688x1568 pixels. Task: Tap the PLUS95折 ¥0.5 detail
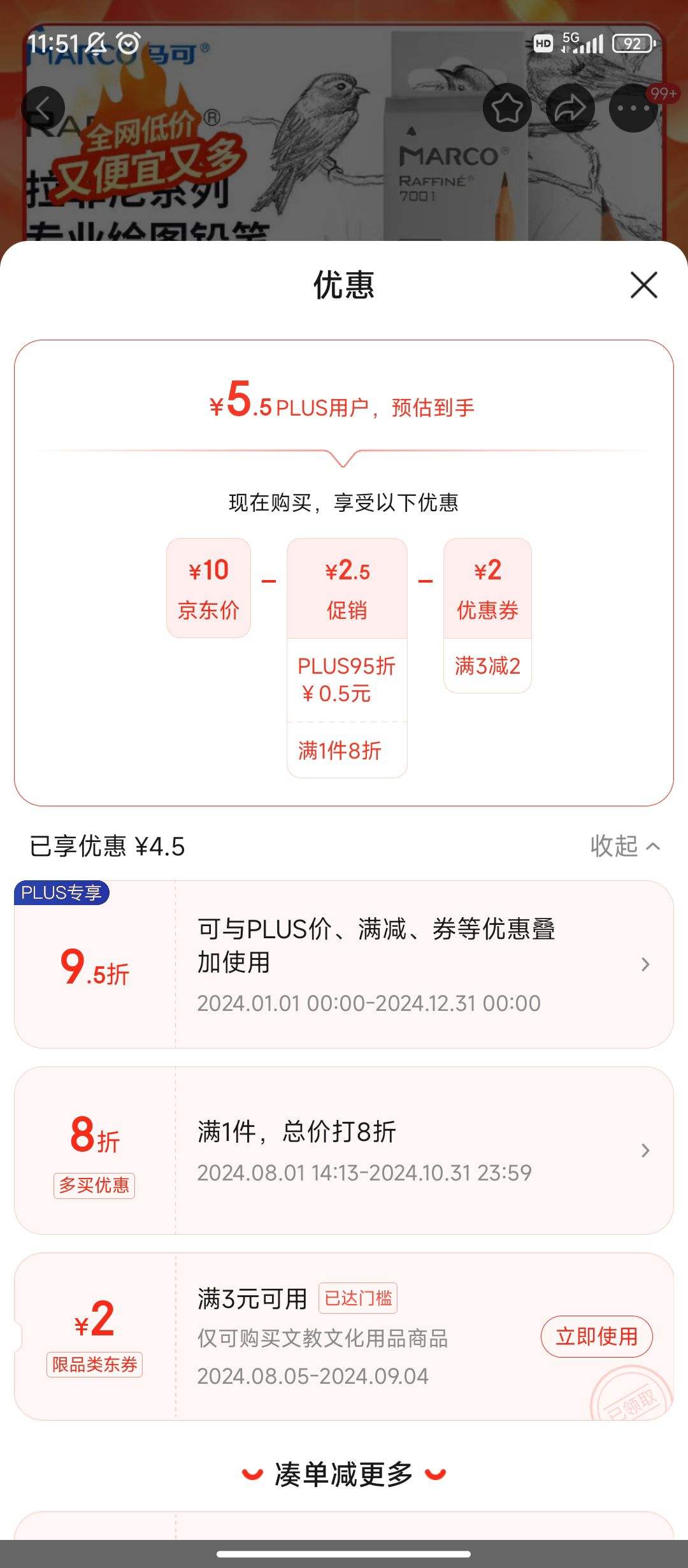347,679
